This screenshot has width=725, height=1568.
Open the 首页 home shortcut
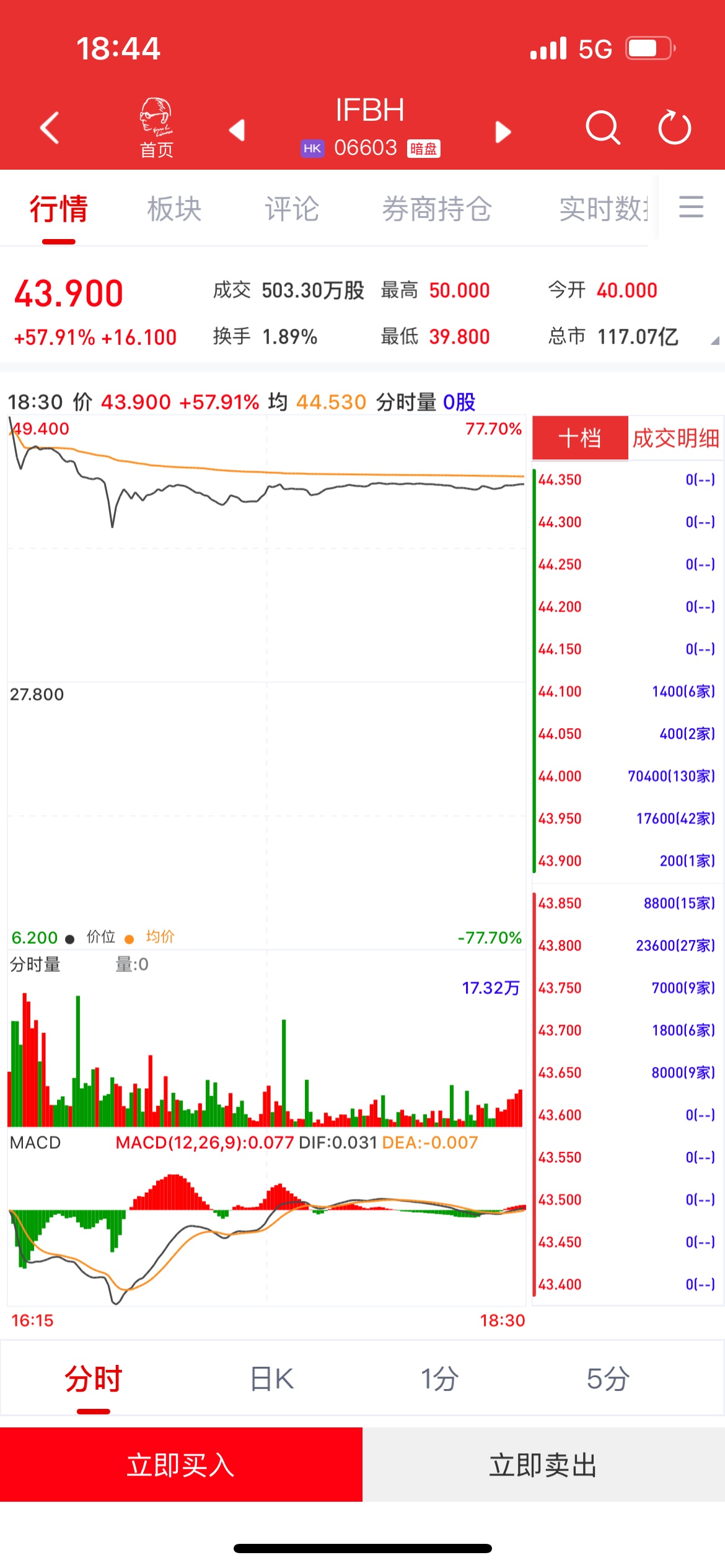click(x=156, y=128)
